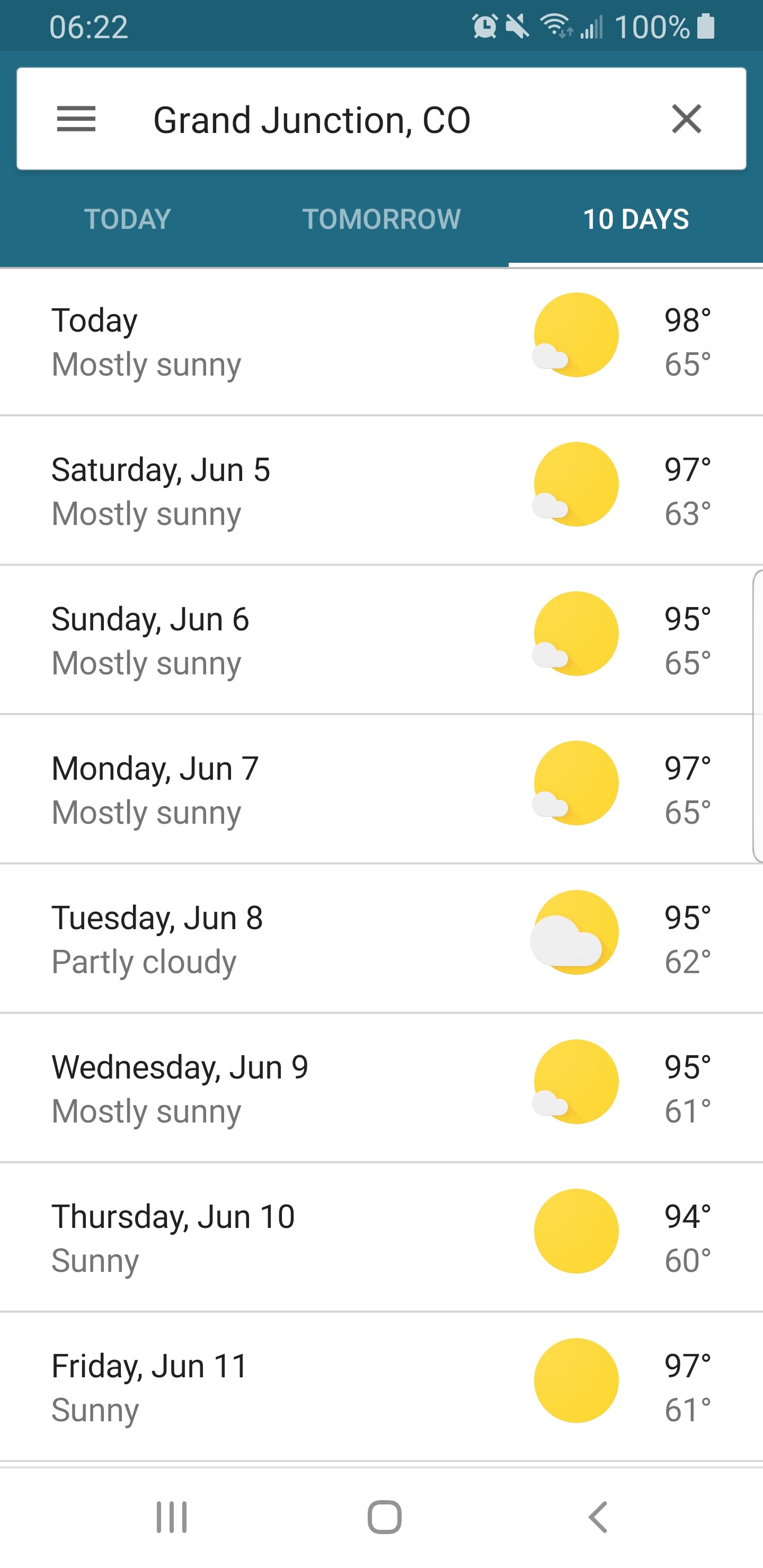The width and height of the screenshot is (763, 1568).
Task: Switch to the Tomorrow tab
Action: 382,219
